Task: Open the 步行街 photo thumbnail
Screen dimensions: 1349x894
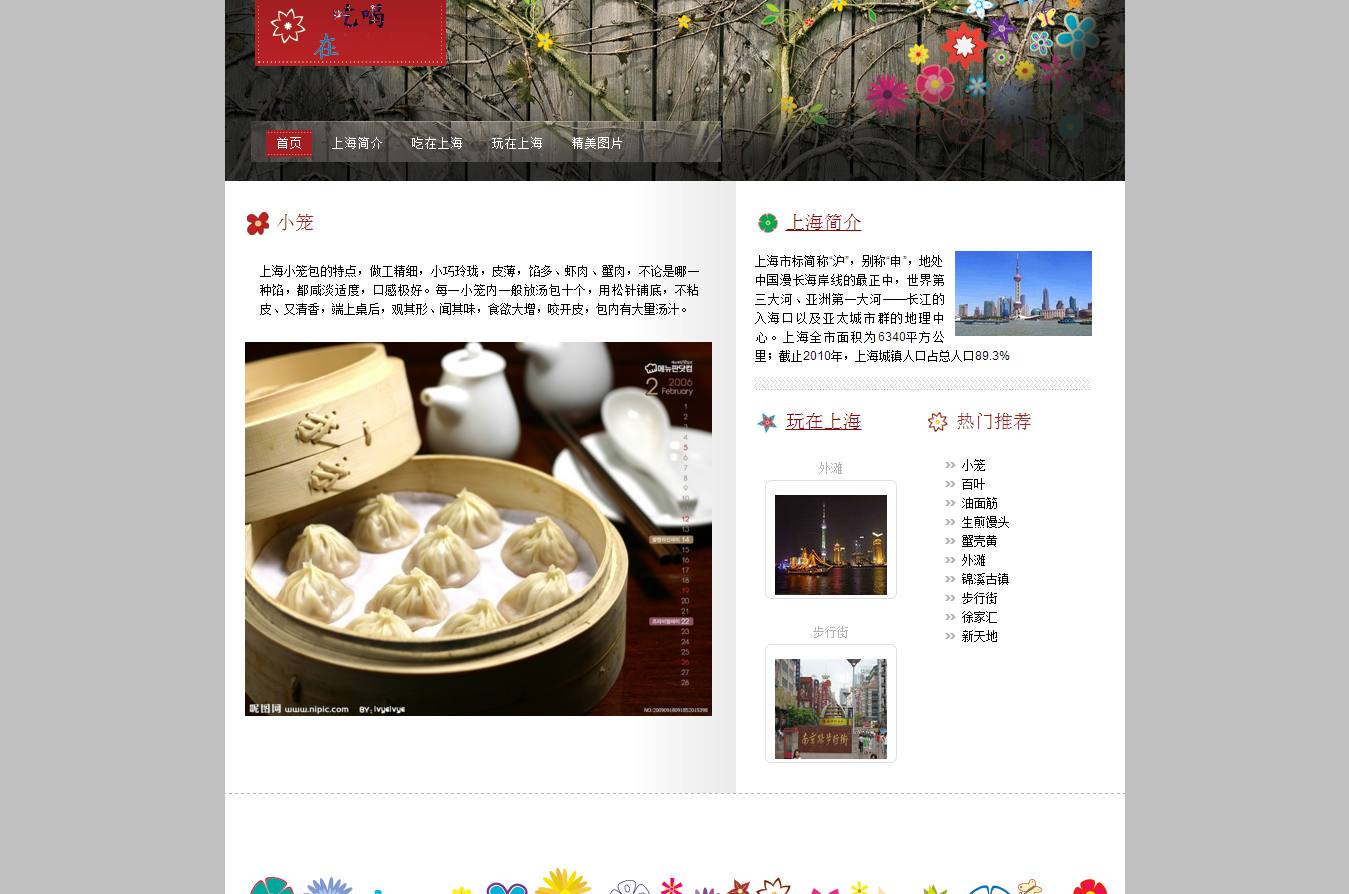Action: [830, 708]
